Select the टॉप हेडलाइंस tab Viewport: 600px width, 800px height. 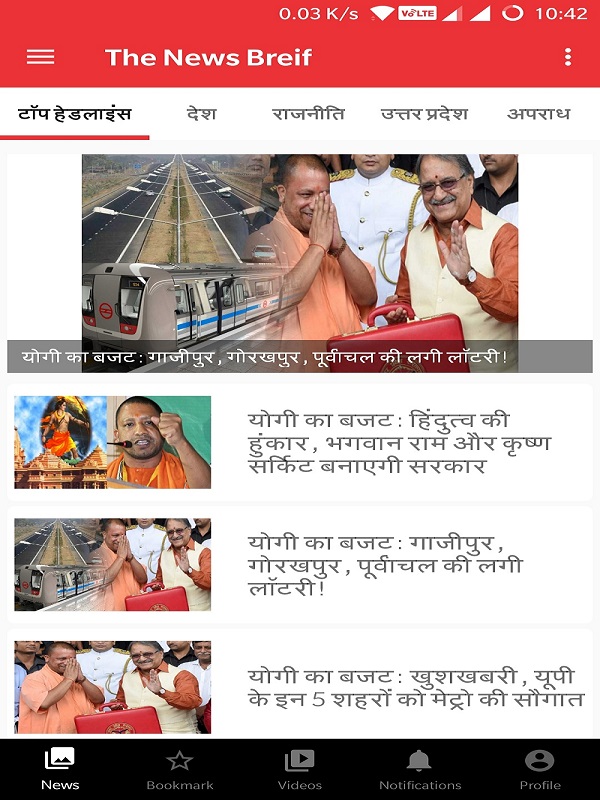click(75, 114)
